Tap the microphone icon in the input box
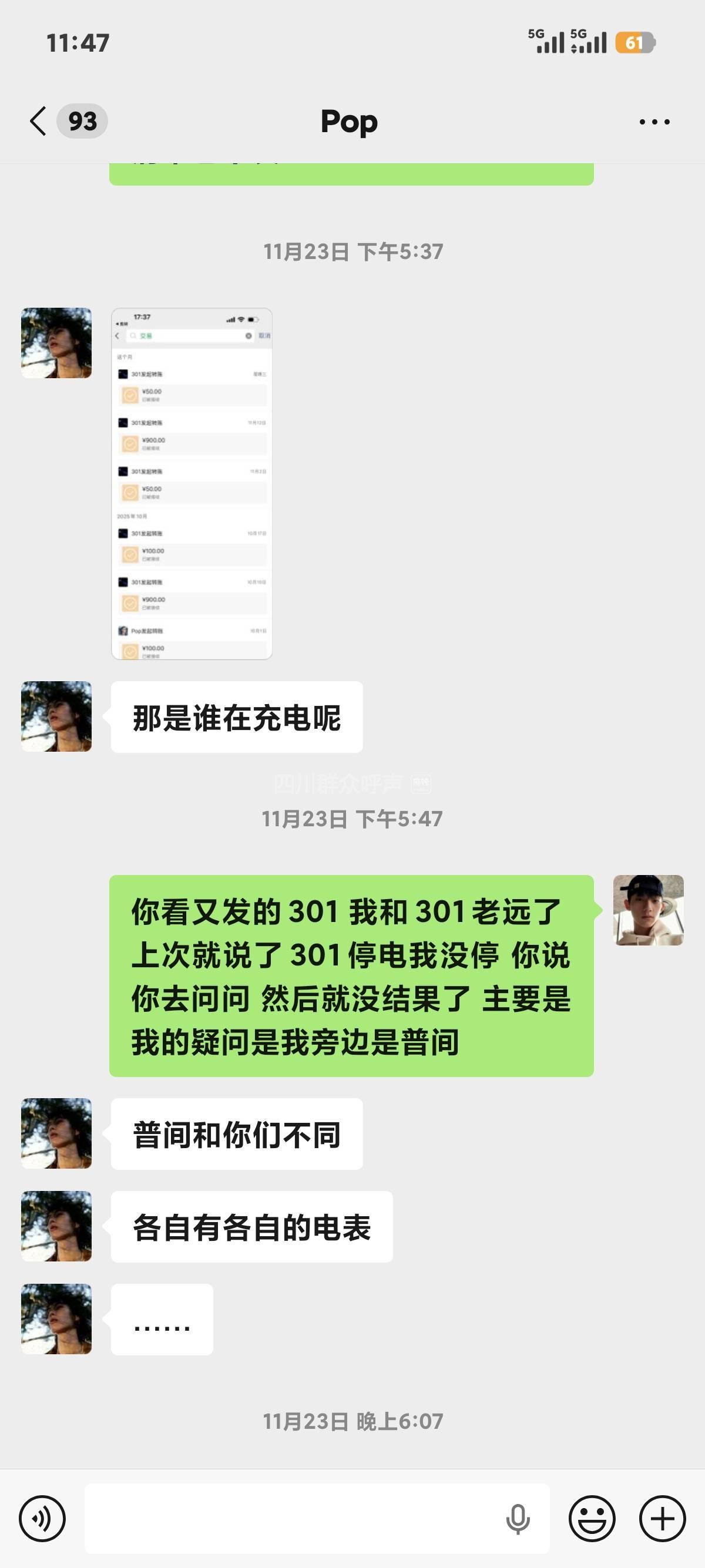 coord(518,1518)
